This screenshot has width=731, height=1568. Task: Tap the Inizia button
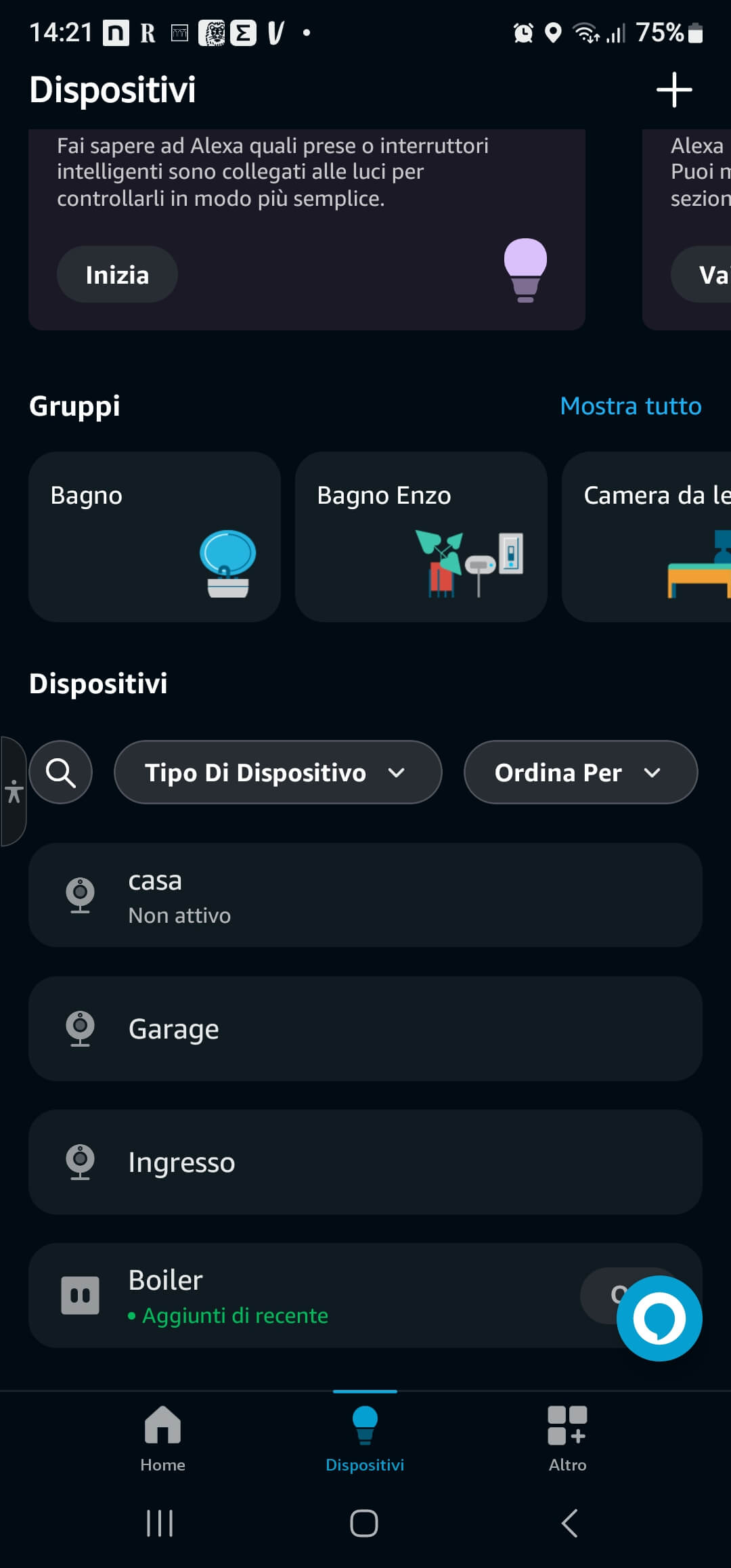pyautogui.click(x=117, y=275)
